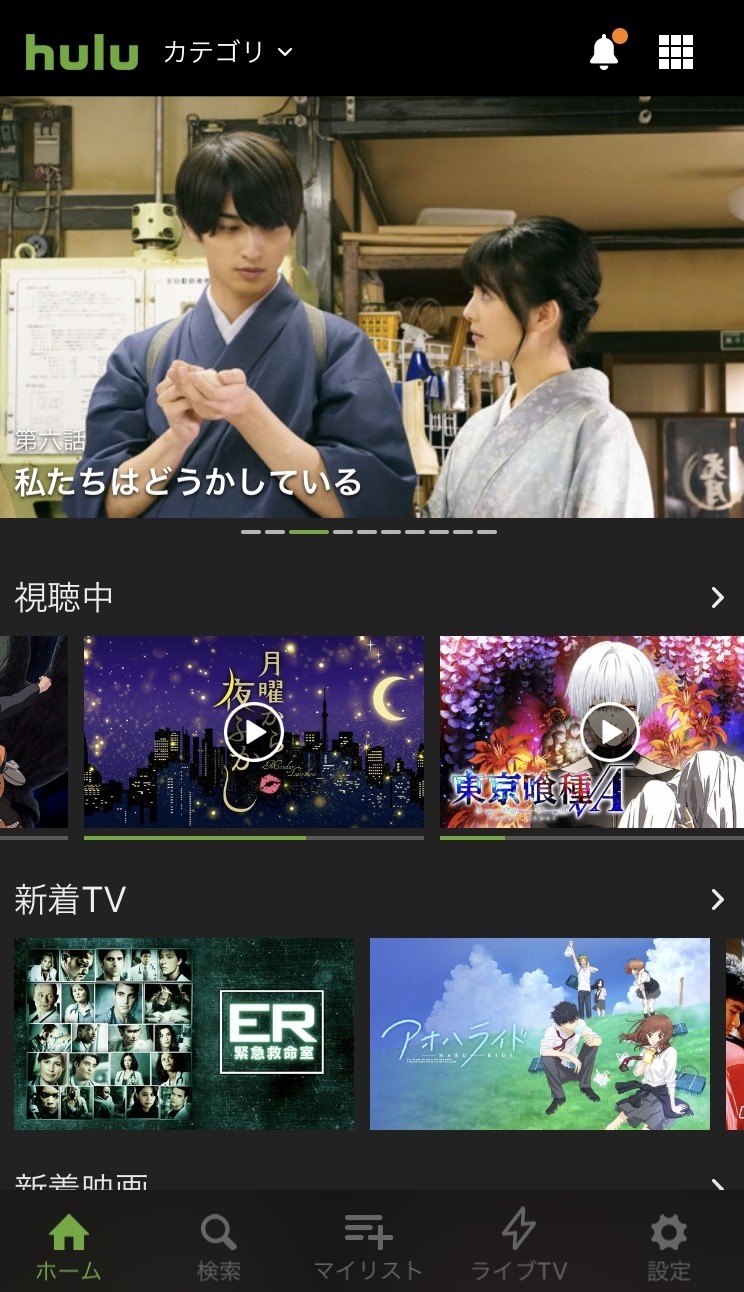
Task: Switch to the ライブTV tab
Action: [519, 1247]
